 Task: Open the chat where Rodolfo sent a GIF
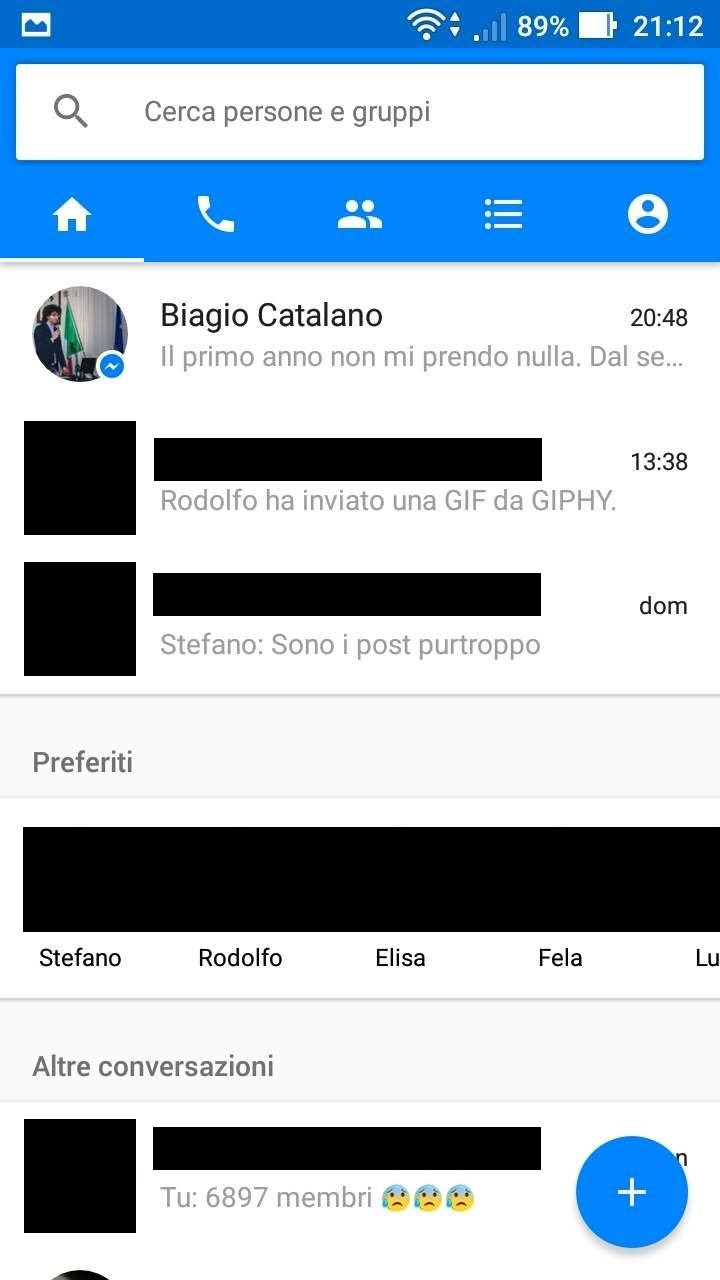360,478
